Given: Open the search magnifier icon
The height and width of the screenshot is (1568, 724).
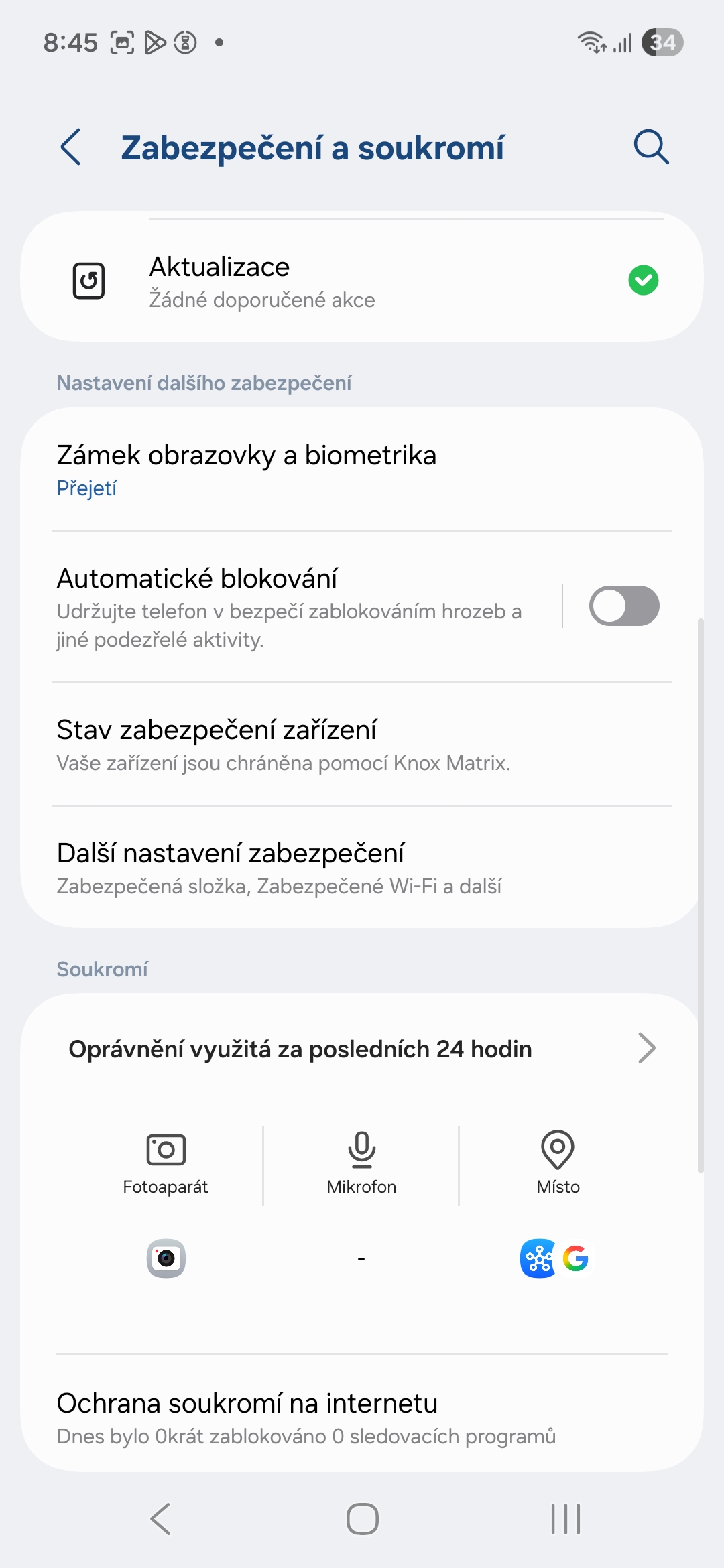Looking at the screenshot, I should pyautogui.click(x=651, y=147).
